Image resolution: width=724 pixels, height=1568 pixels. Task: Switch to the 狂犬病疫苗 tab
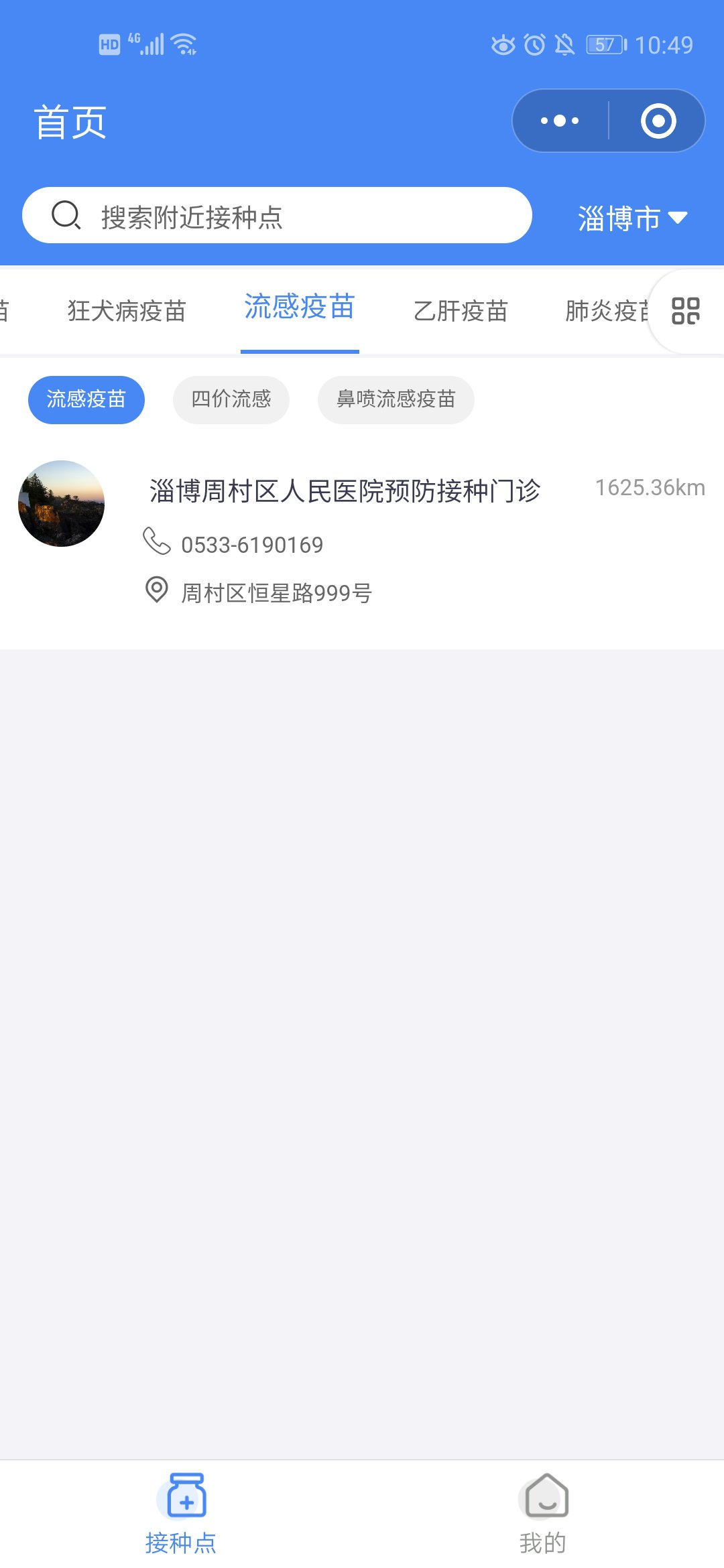point(127,311)
